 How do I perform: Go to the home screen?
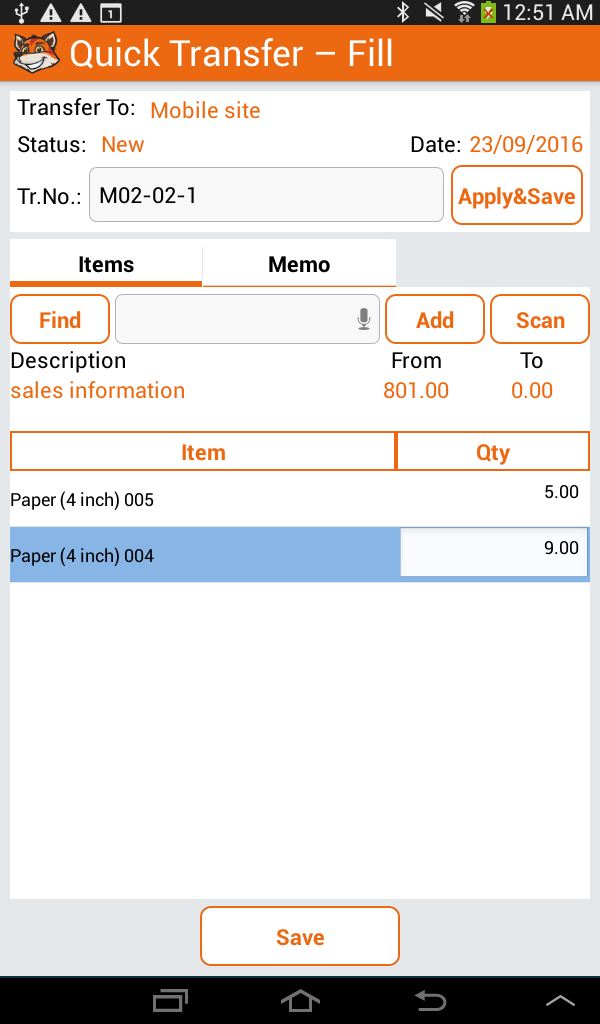click(300, 1000)
